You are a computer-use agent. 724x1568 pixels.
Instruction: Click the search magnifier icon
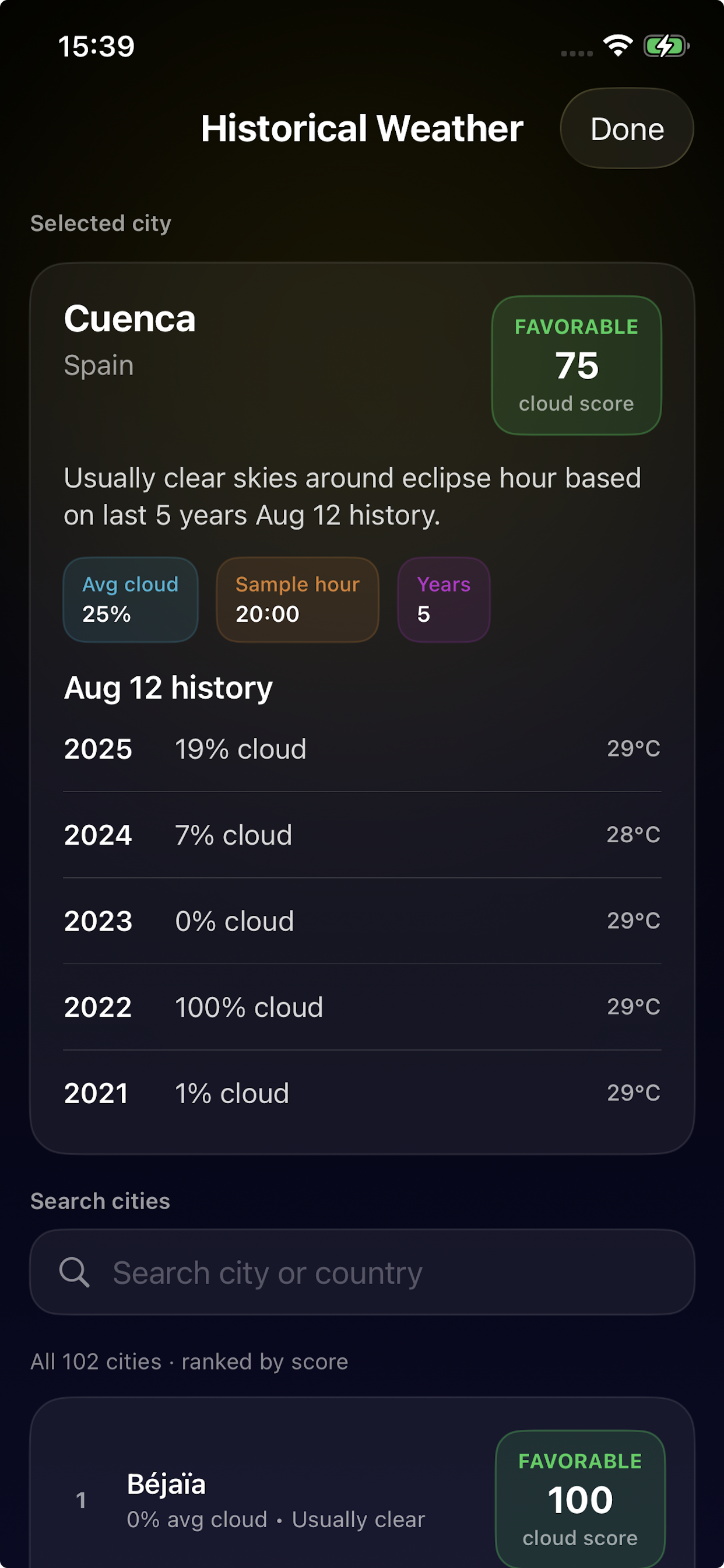[x=74, y=1272]
